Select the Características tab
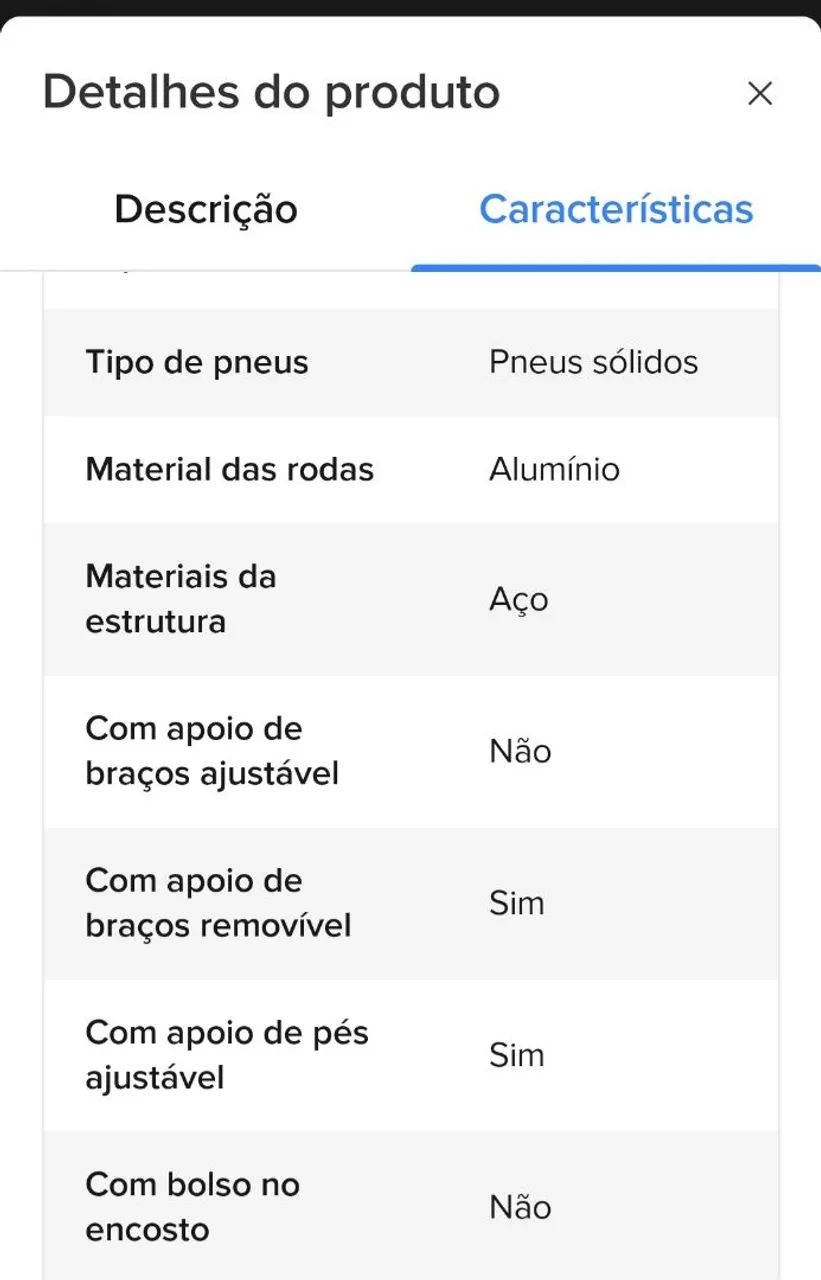 tap(616, 209)
